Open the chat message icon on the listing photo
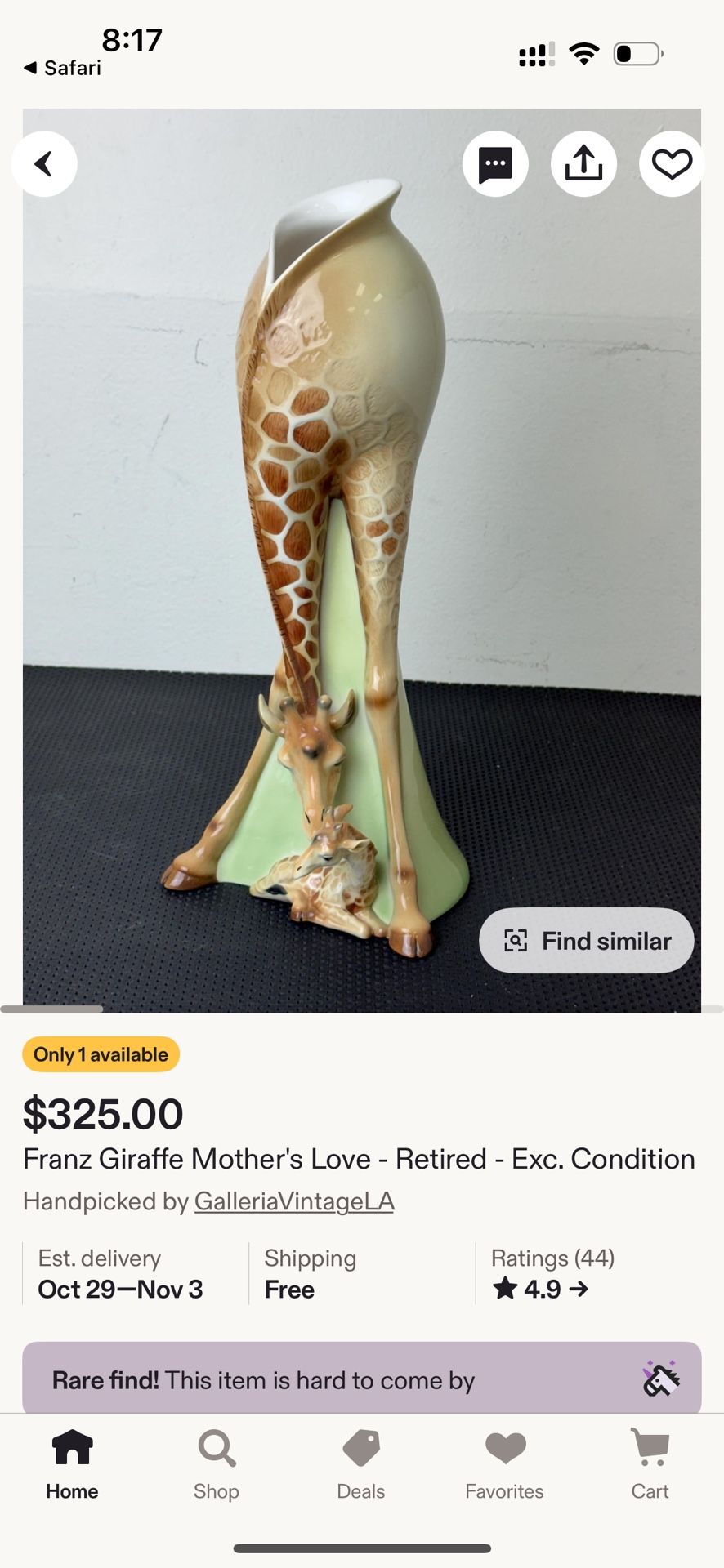The width and height of the screenshot is (724, 1568). (494, 163)
